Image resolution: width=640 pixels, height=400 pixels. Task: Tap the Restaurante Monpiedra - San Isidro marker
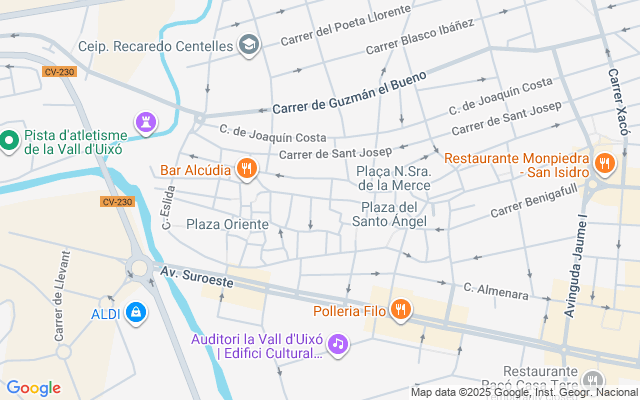coord(604,162)
